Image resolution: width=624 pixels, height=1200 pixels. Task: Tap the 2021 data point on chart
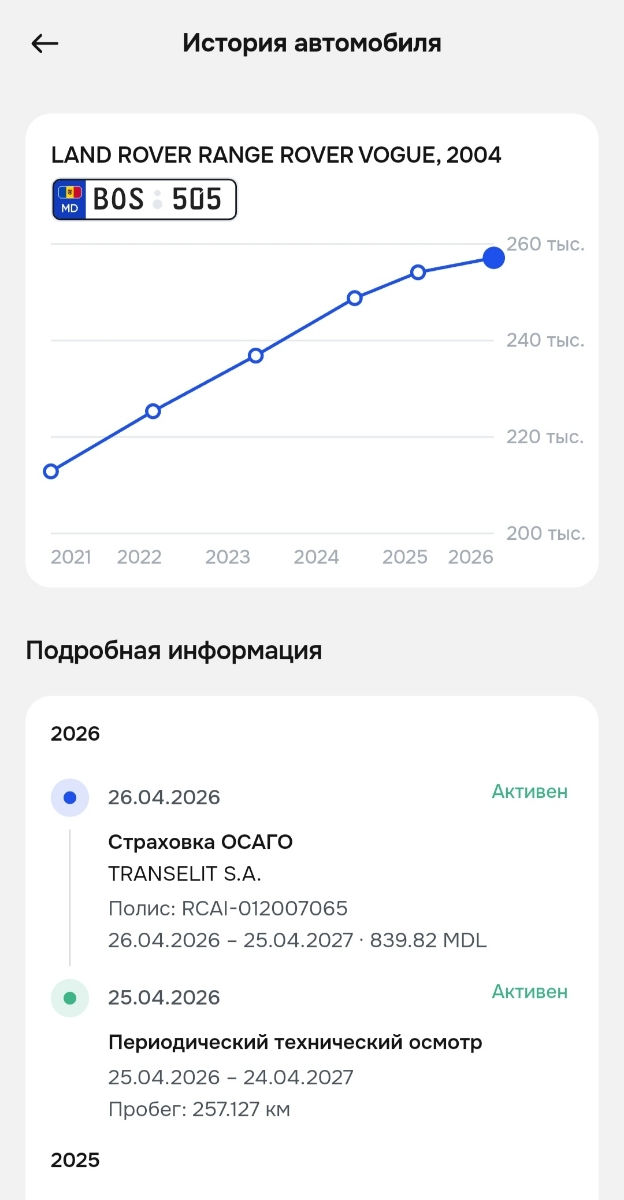coord(51,471)
